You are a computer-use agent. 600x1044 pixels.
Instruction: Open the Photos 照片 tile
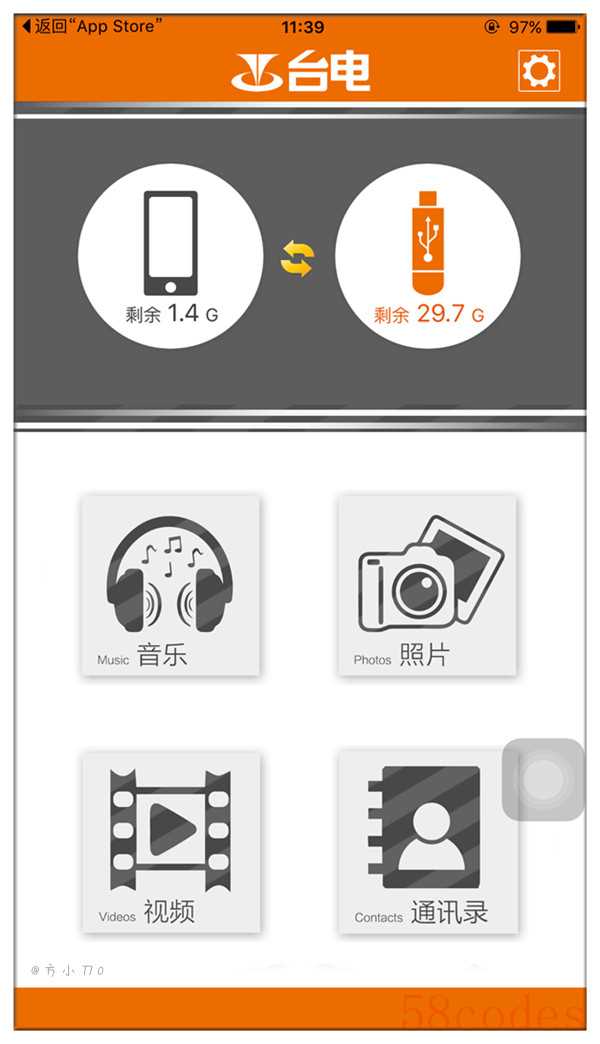pyautogui.click(x=428, y=585)
